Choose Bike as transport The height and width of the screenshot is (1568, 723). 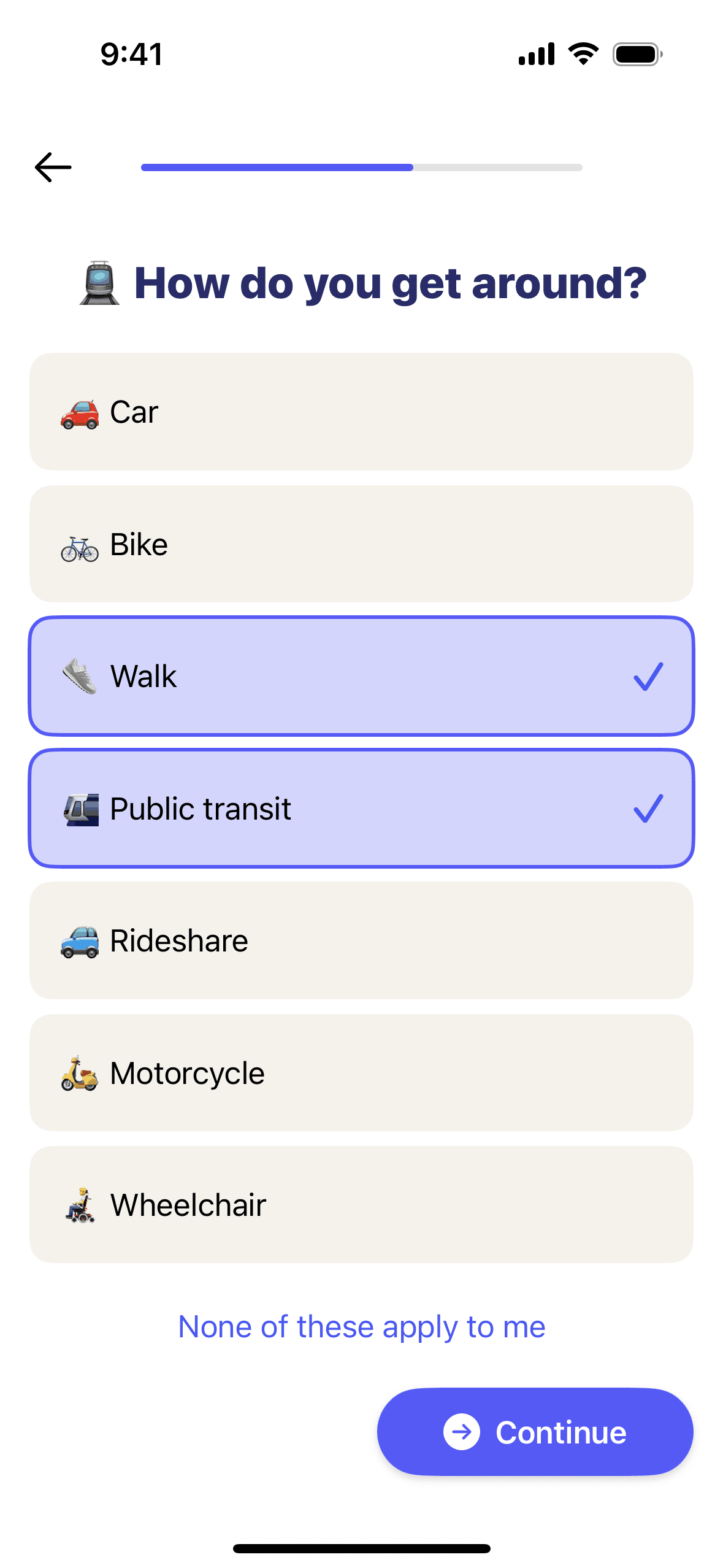[361, 544]
